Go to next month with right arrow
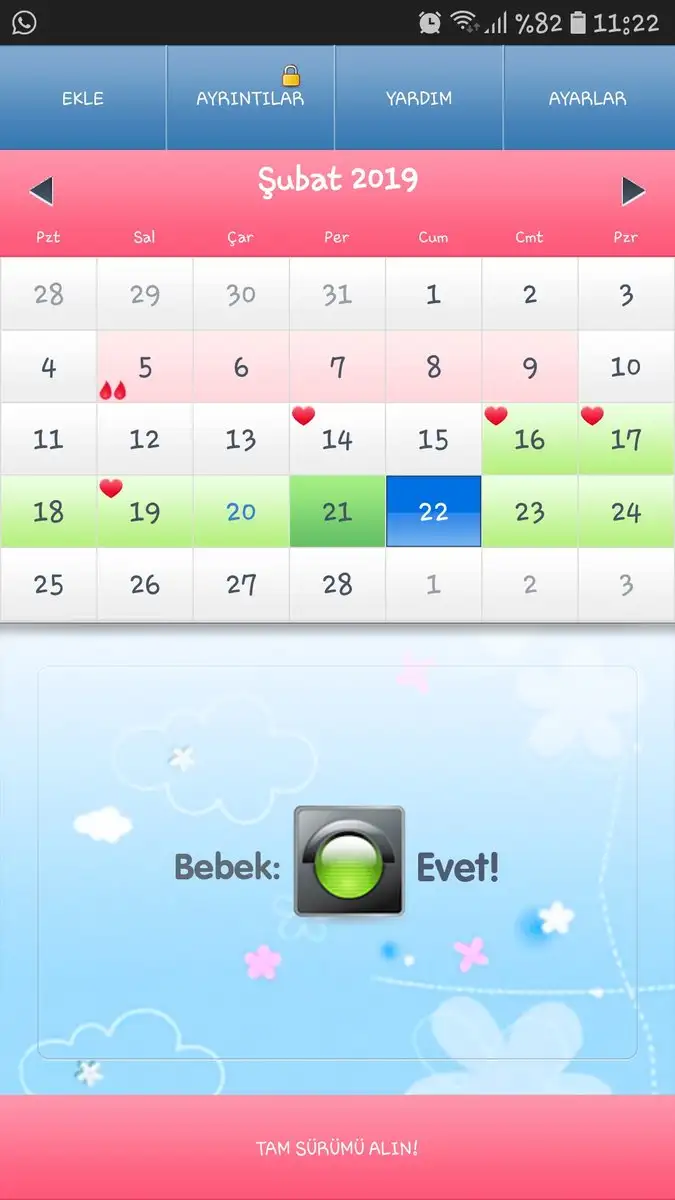The image size is (675, 1200). [633, 191]
